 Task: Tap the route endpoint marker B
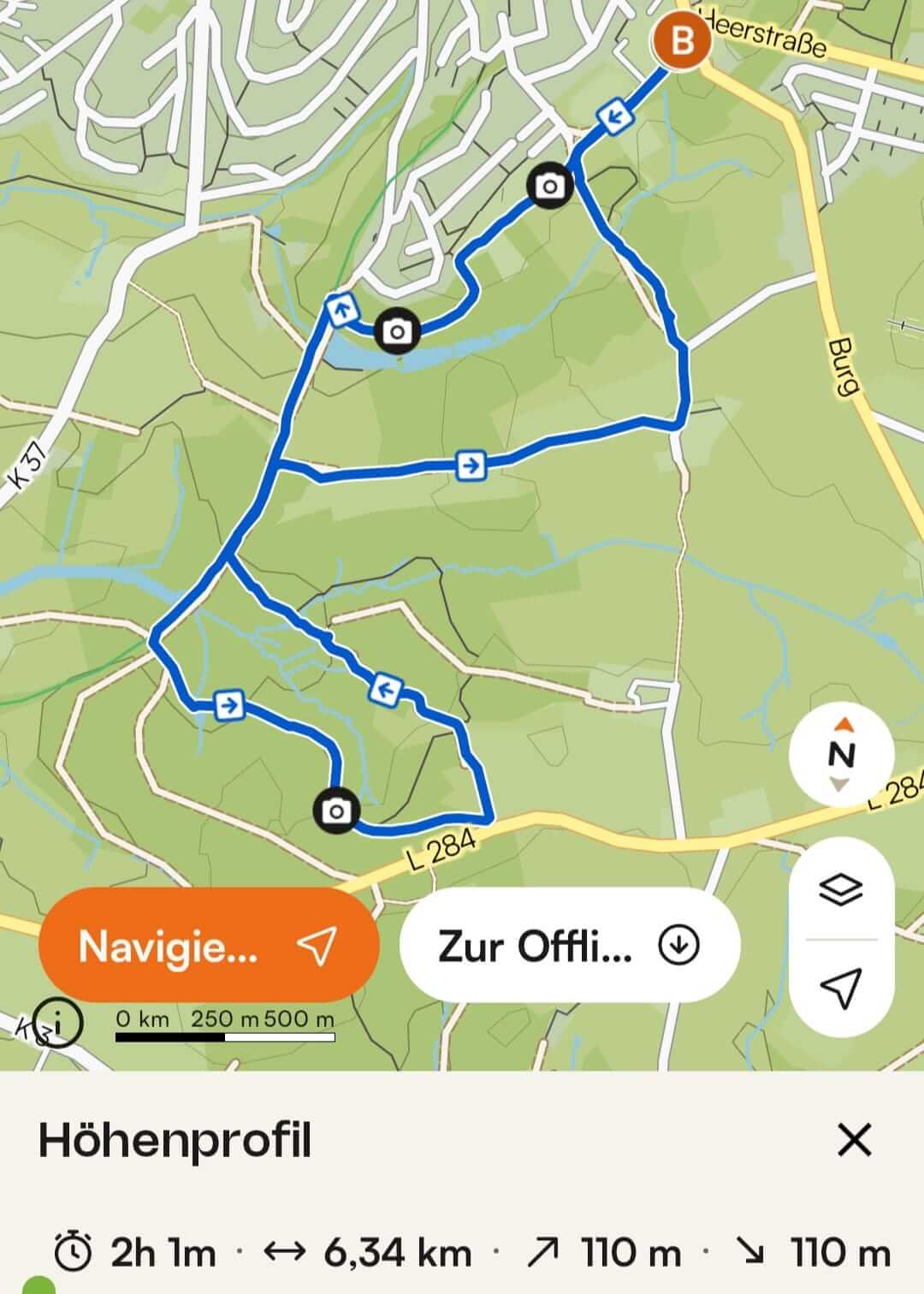click(x=682, y=40)
